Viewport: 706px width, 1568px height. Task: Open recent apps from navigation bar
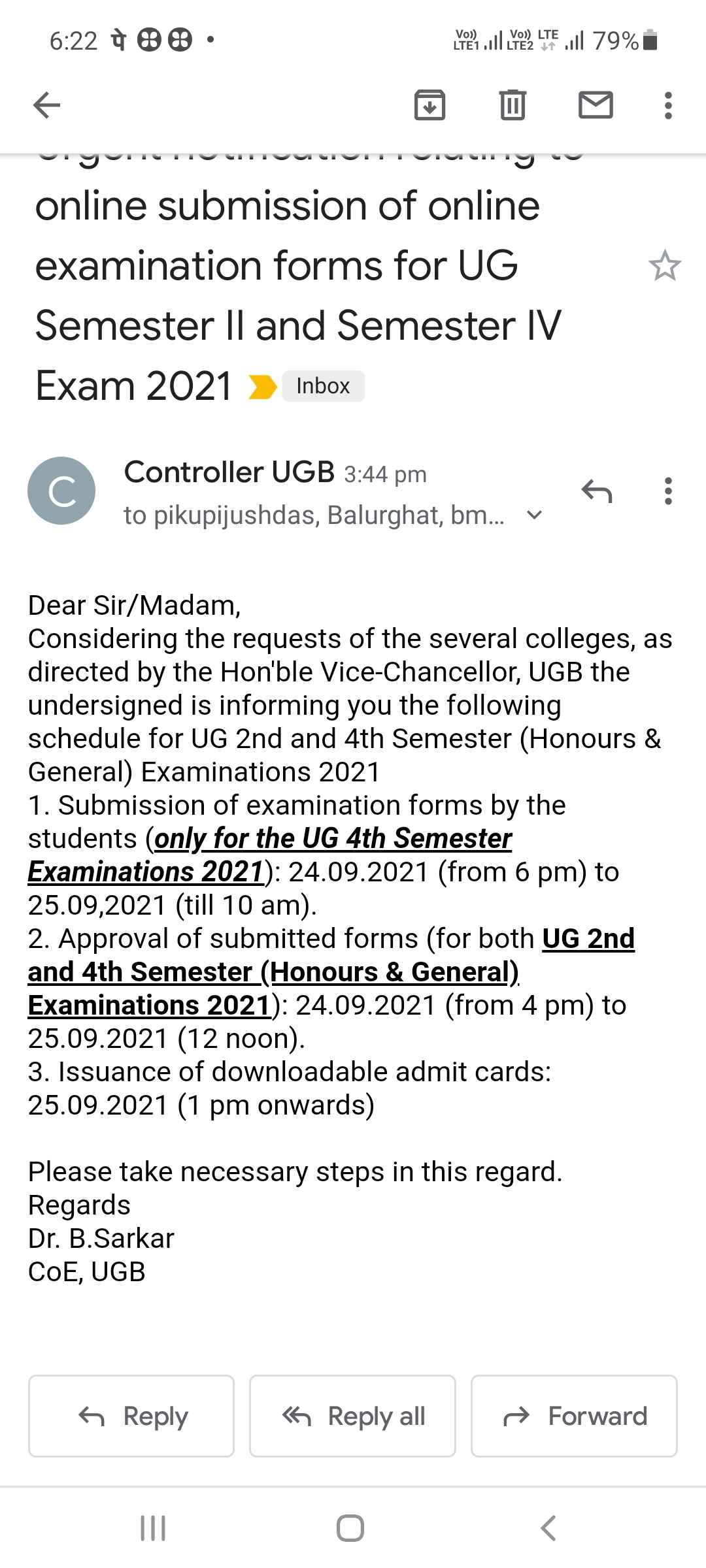tap(153, 1528)
